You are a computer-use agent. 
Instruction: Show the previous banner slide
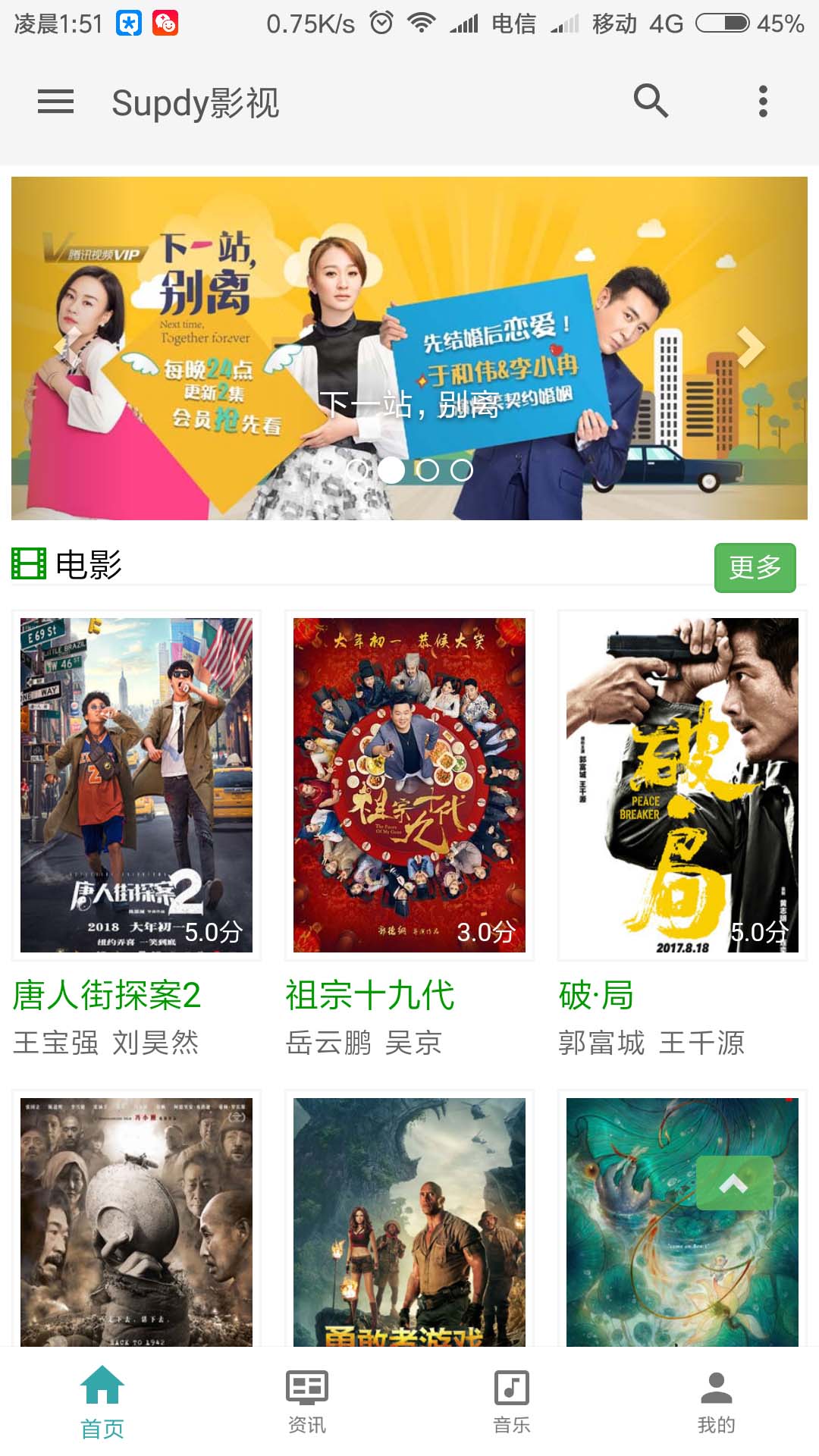coord(67,347)
